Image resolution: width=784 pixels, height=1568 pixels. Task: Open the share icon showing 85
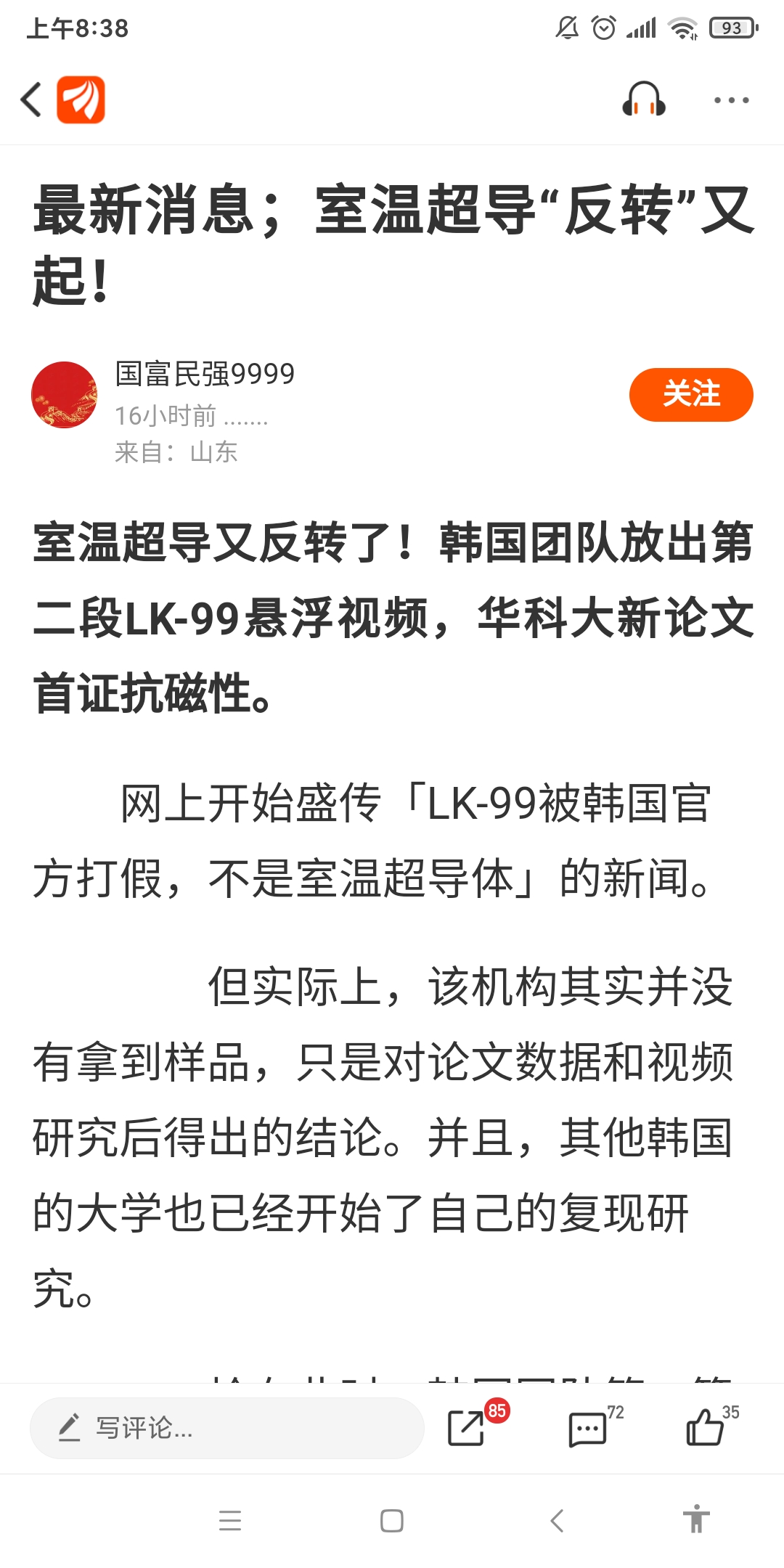click(x=465, y=1427)
